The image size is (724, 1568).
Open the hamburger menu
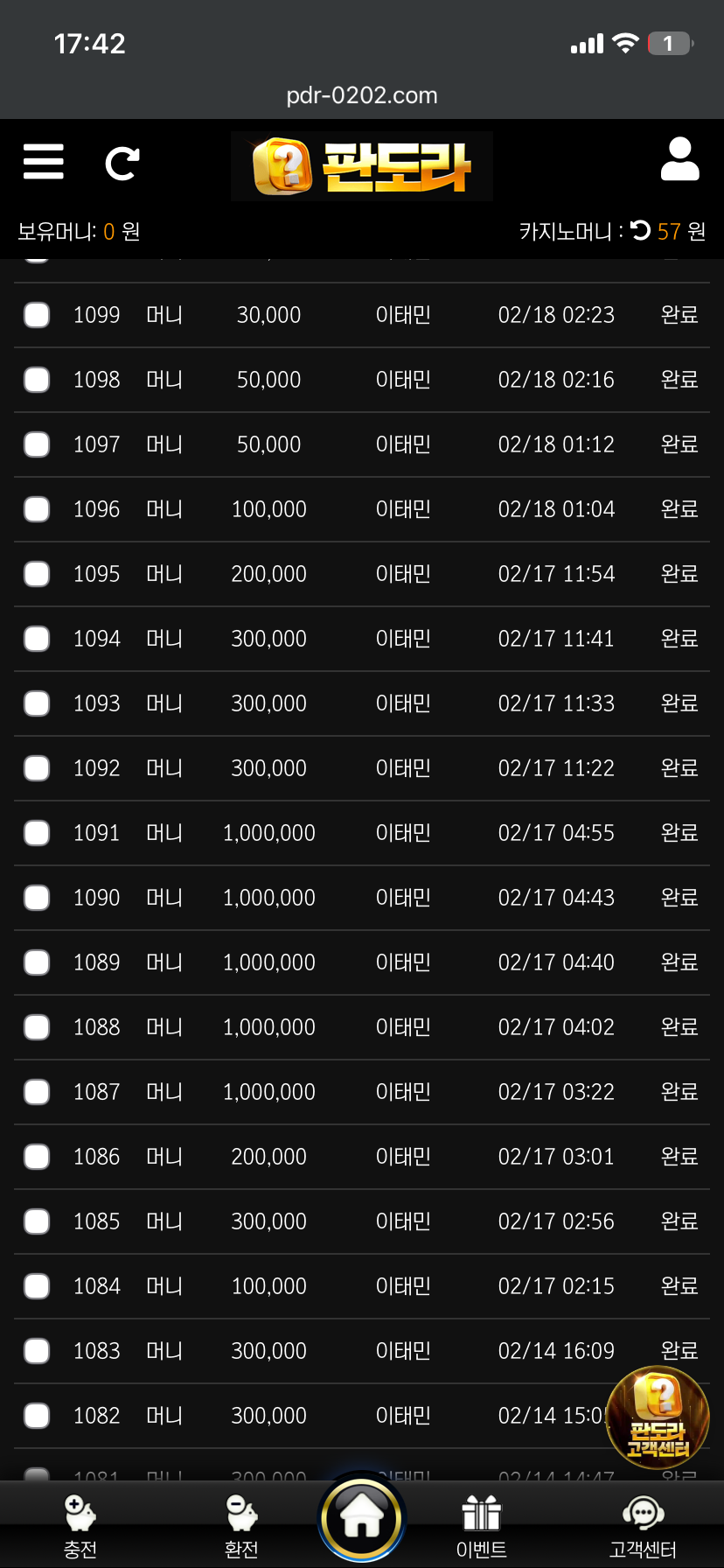[x=43, y=162]
